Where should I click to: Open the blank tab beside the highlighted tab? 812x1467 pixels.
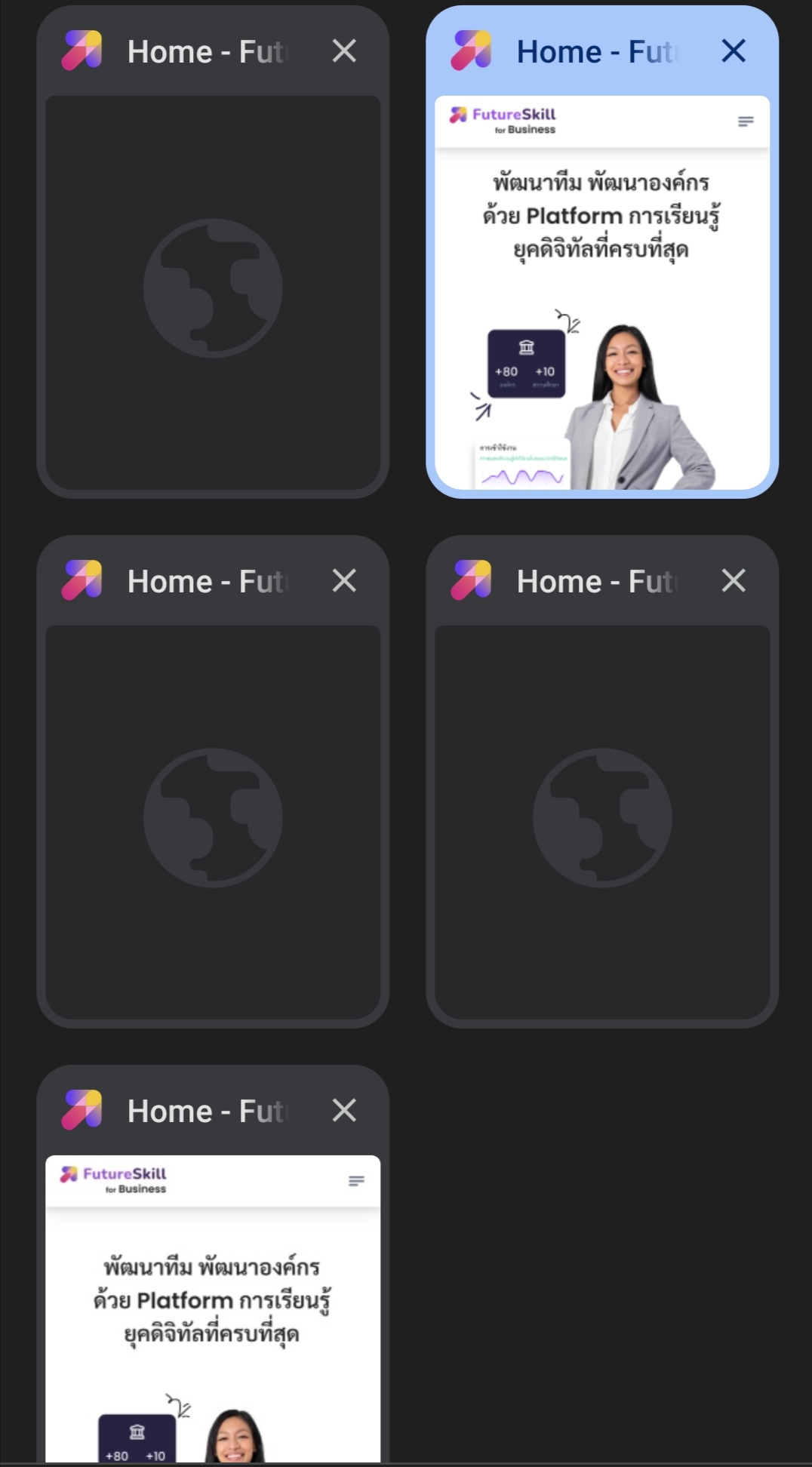point(213,293)
